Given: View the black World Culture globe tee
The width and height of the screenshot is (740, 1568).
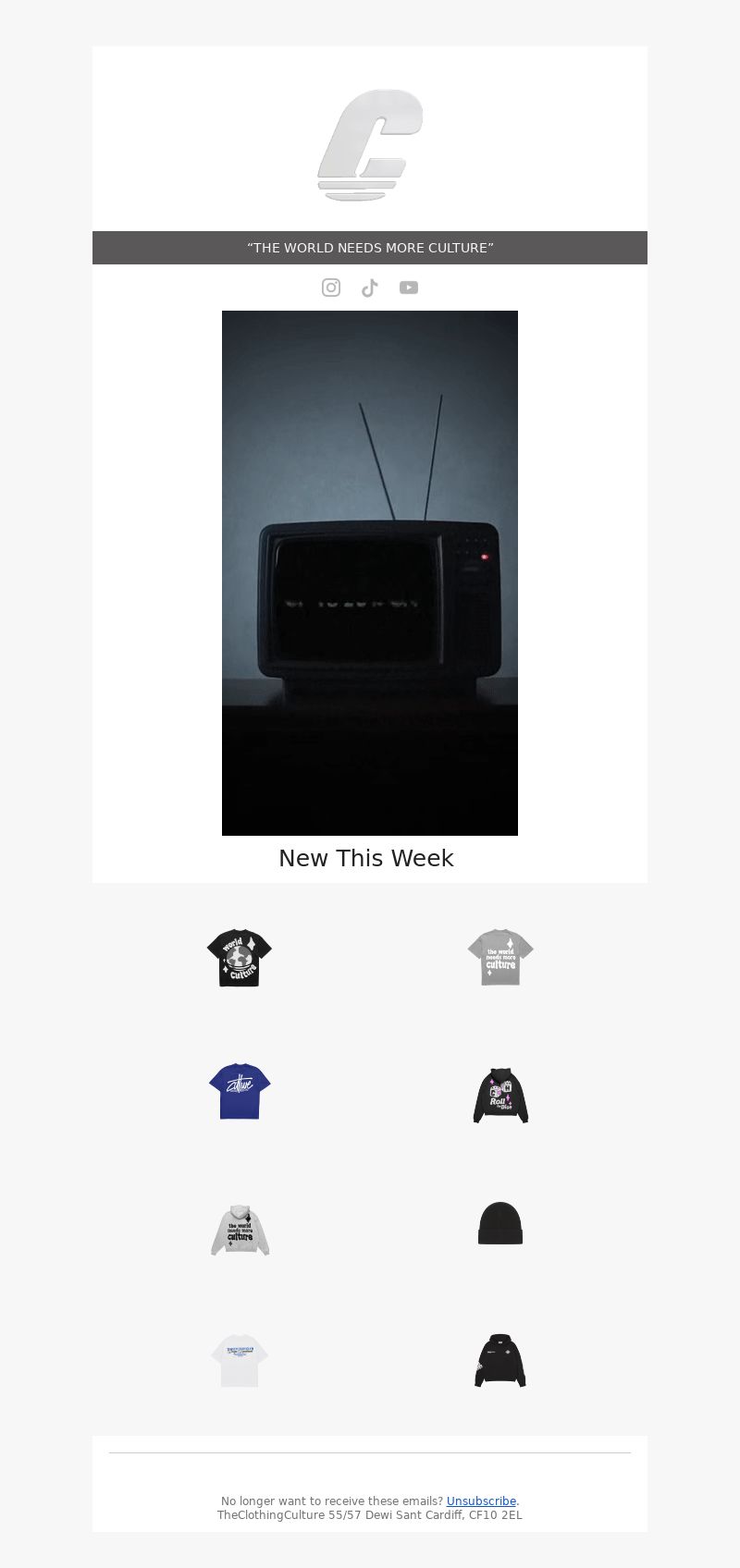Looking at the screenshot, I should (x=240, y=958).
